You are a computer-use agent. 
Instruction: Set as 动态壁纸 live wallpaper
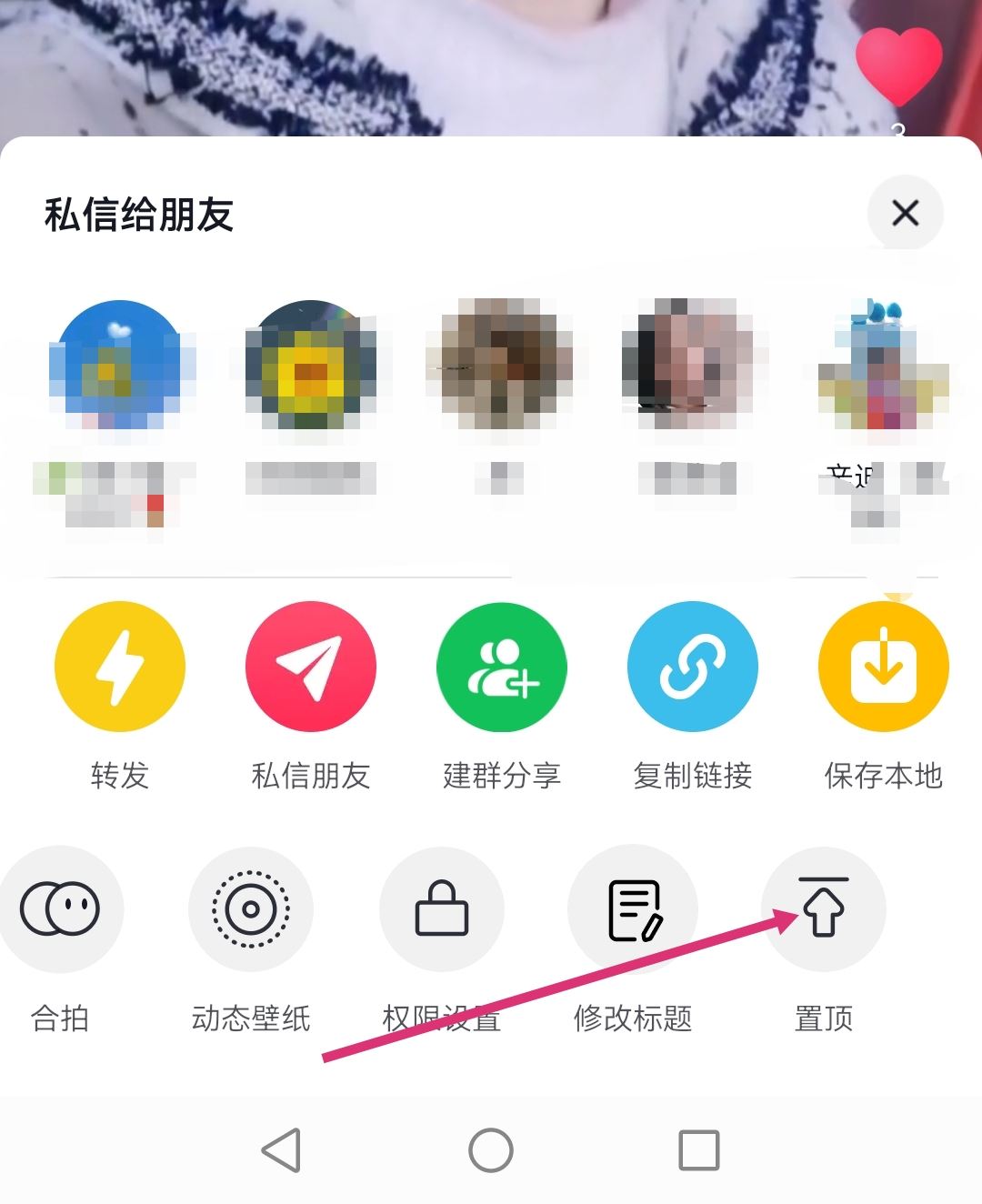250,909
